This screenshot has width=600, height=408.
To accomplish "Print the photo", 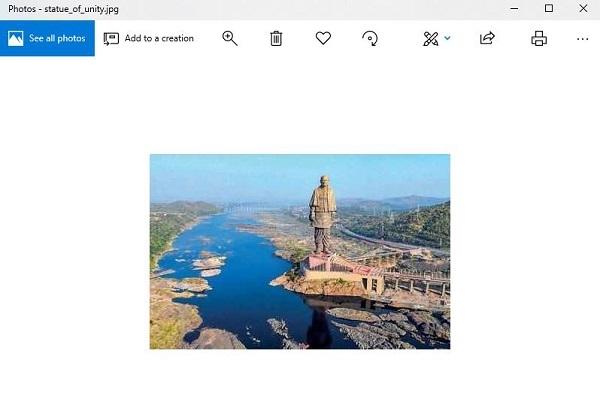I will click(539, 38).
